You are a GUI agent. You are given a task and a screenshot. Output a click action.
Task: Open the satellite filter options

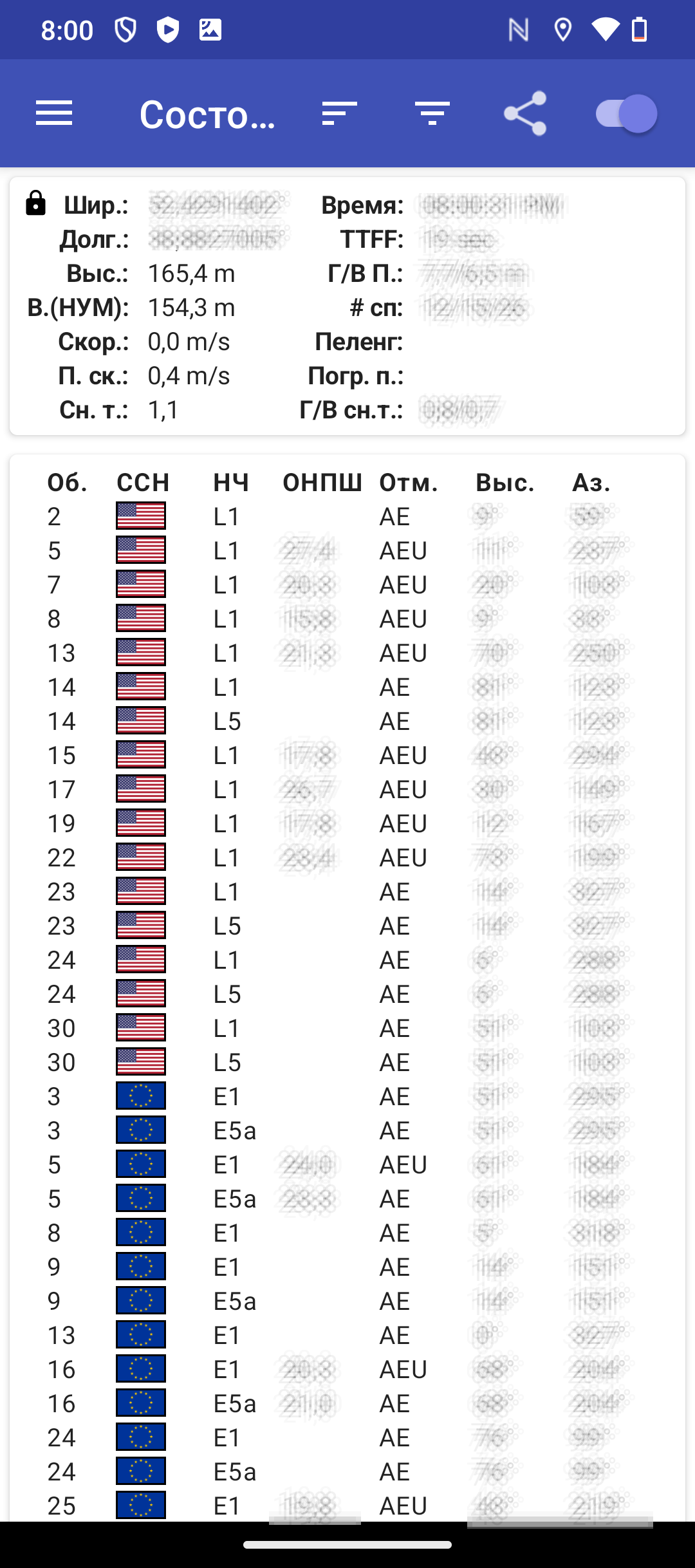pos(432,113)
